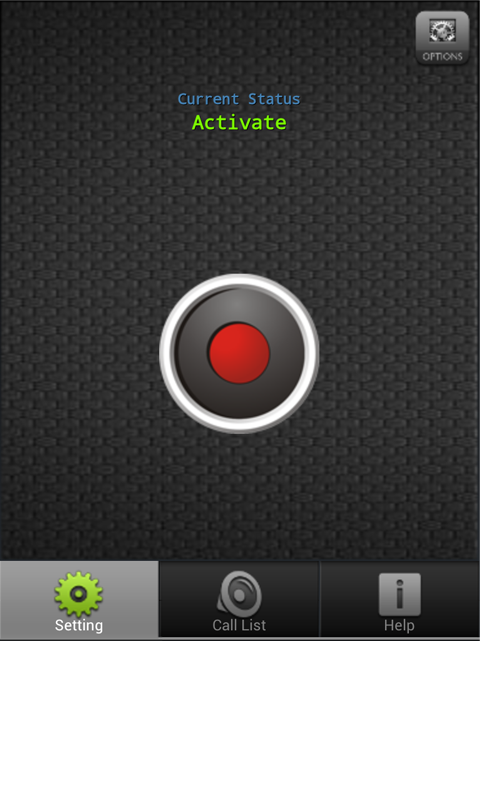The image size is (480, 800).
Task: Tap the red record button
Action: 239,353
